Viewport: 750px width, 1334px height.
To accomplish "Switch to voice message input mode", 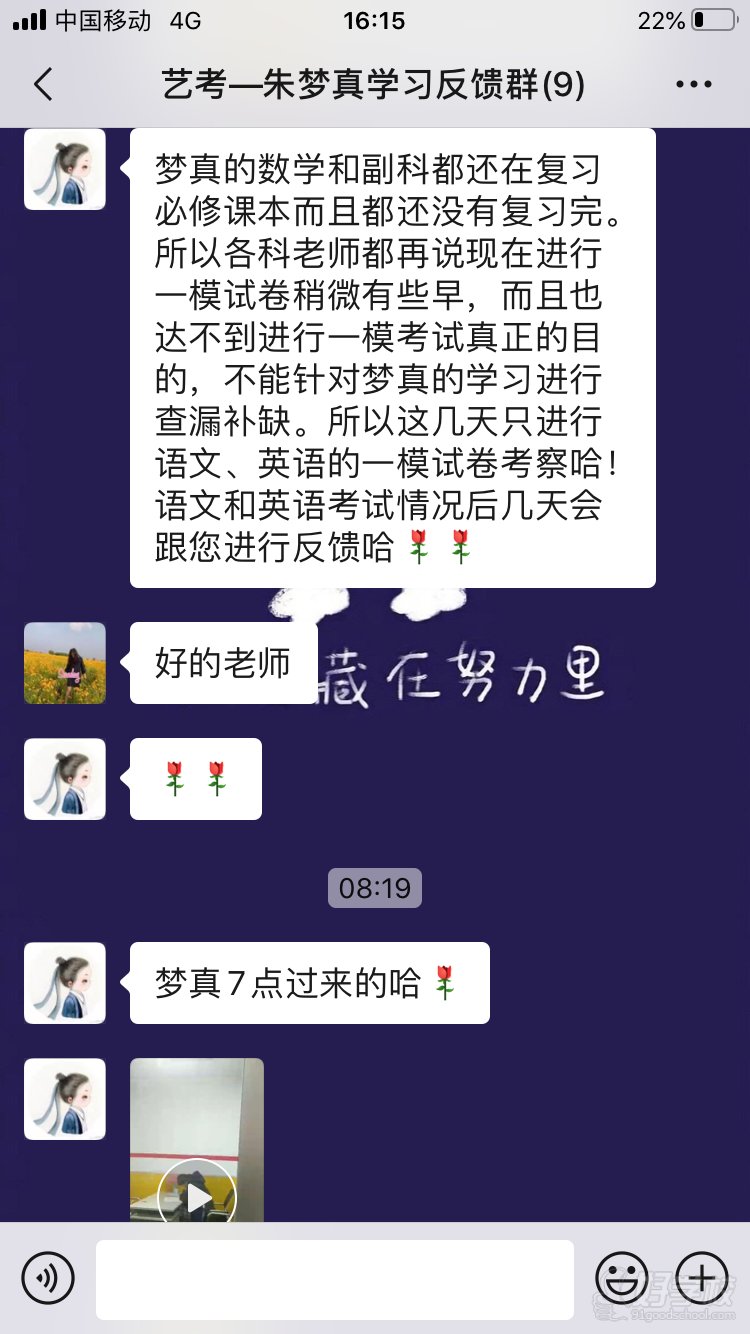I will pos(49,1278).
